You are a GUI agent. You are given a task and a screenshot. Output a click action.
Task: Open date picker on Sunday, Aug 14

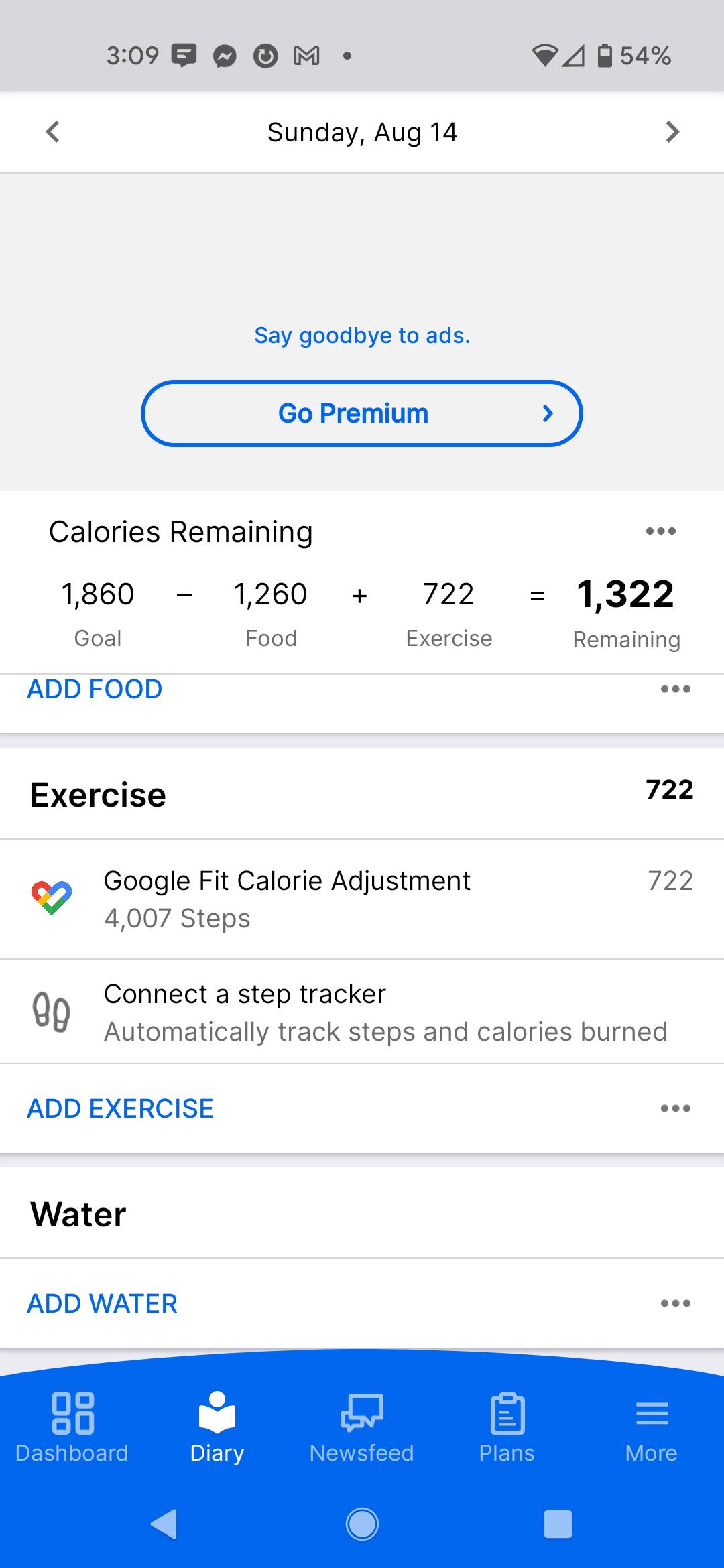pos(362,132)
